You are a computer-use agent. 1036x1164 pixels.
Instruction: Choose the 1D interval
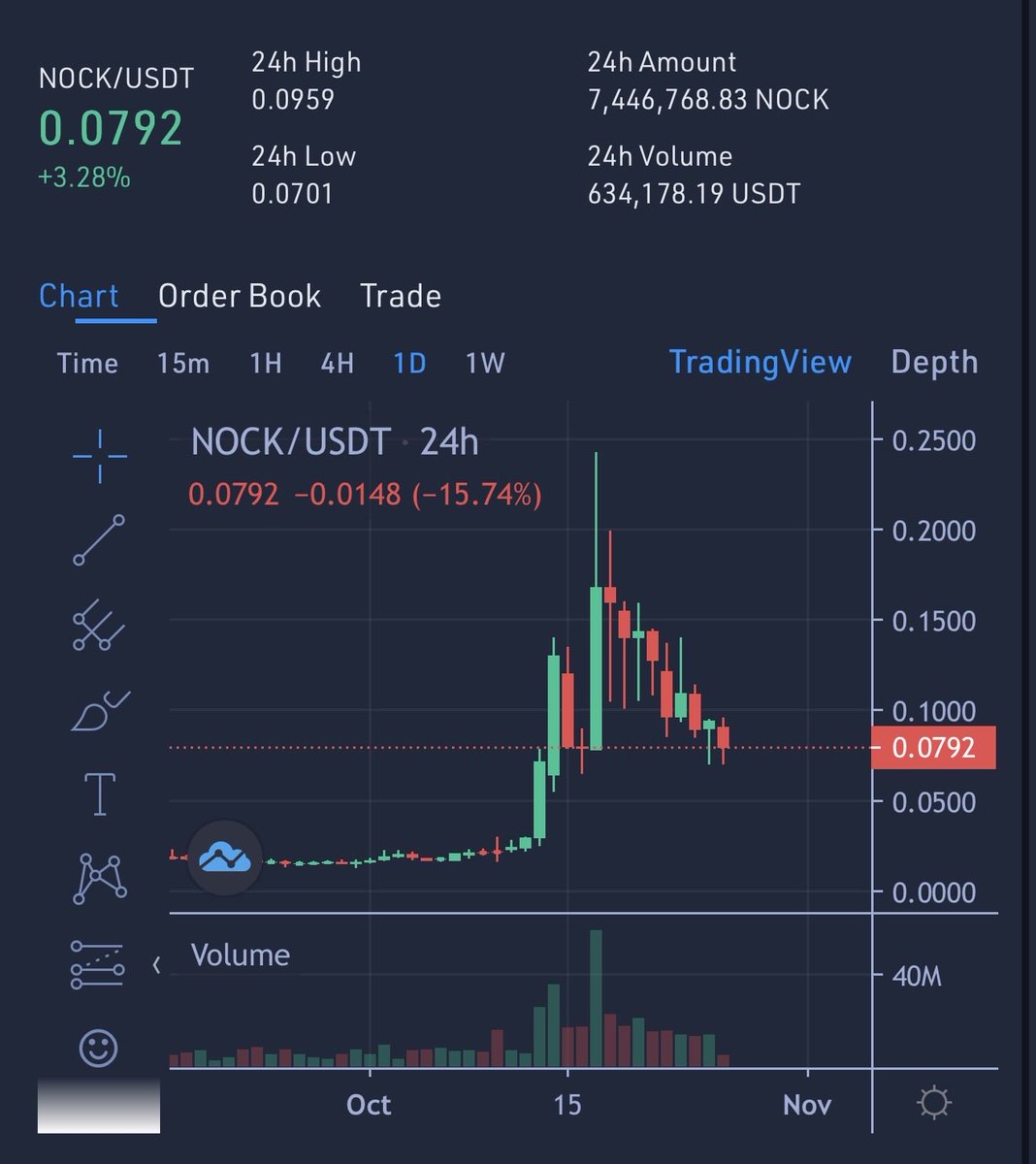(x=408, y=363)
